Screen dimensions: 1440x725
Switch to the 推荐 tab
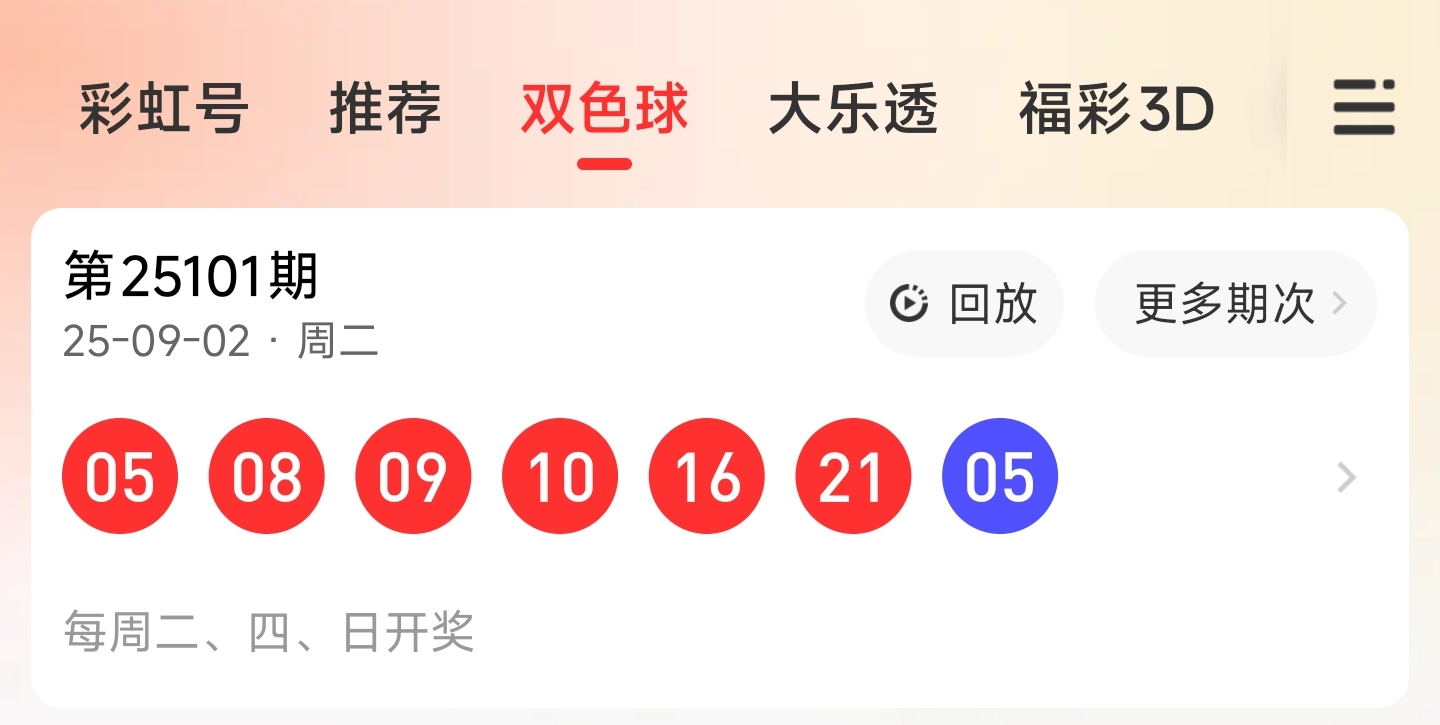point(385,109)
